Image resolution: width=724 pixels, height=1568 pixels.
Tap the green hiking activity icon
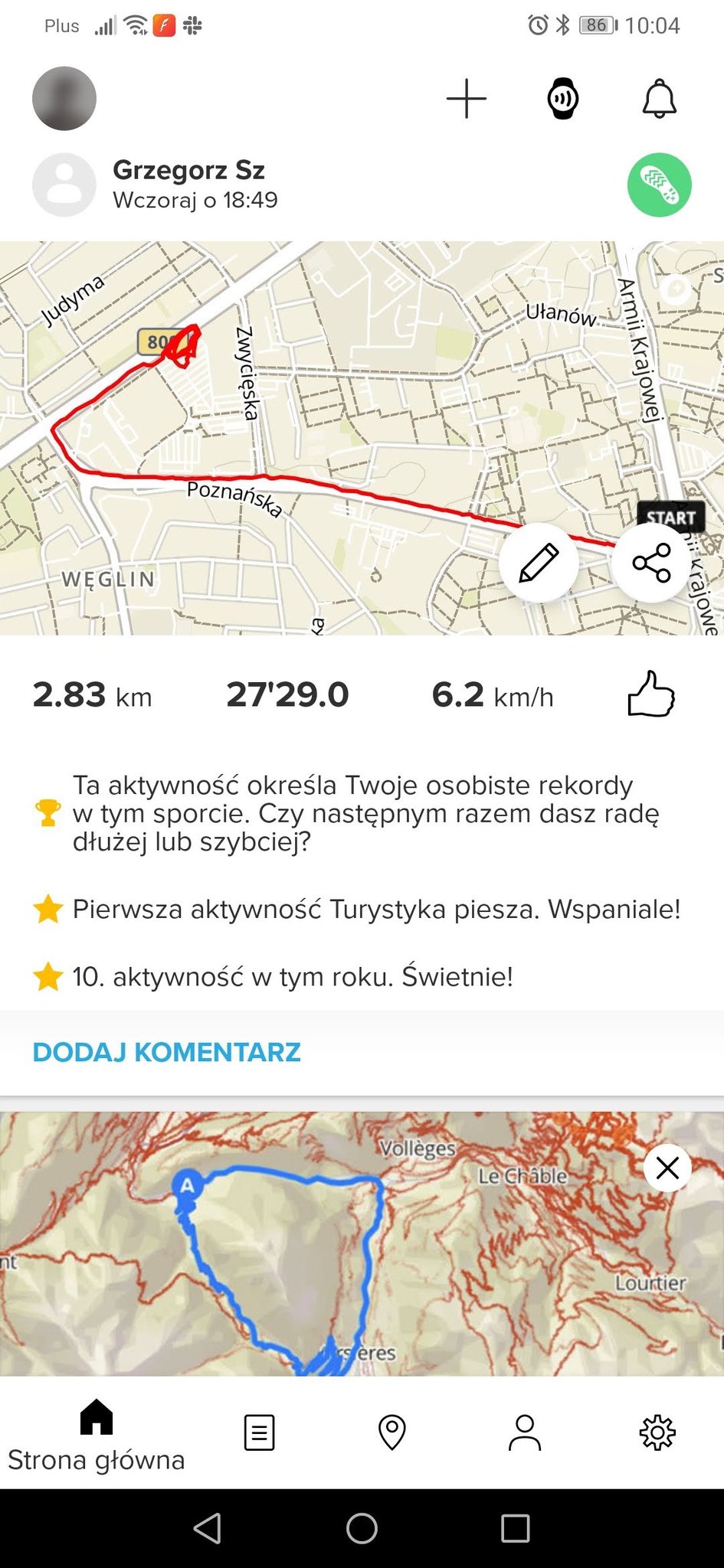point(659,185)
